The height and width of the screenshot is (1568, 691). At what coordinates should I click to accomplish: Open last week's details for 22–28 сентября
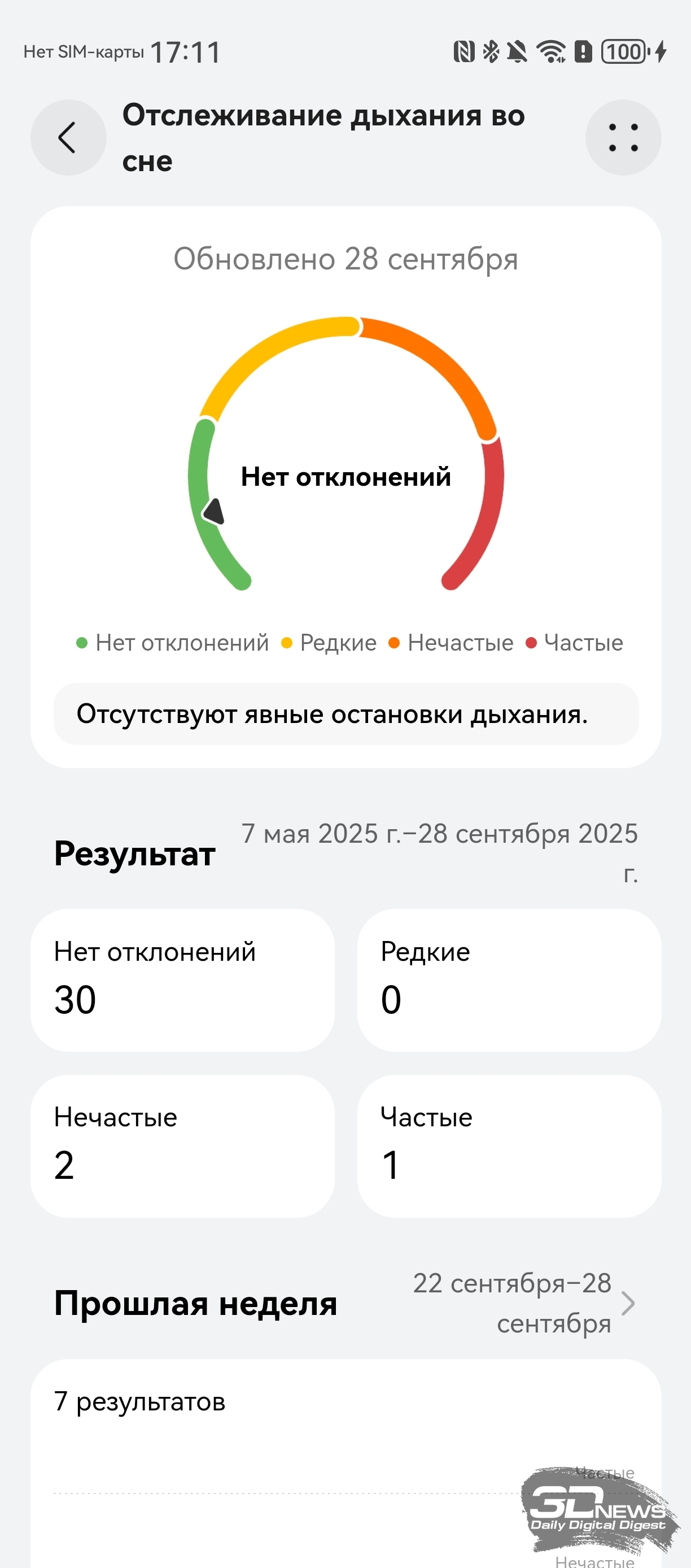[x=628, y=1303]
